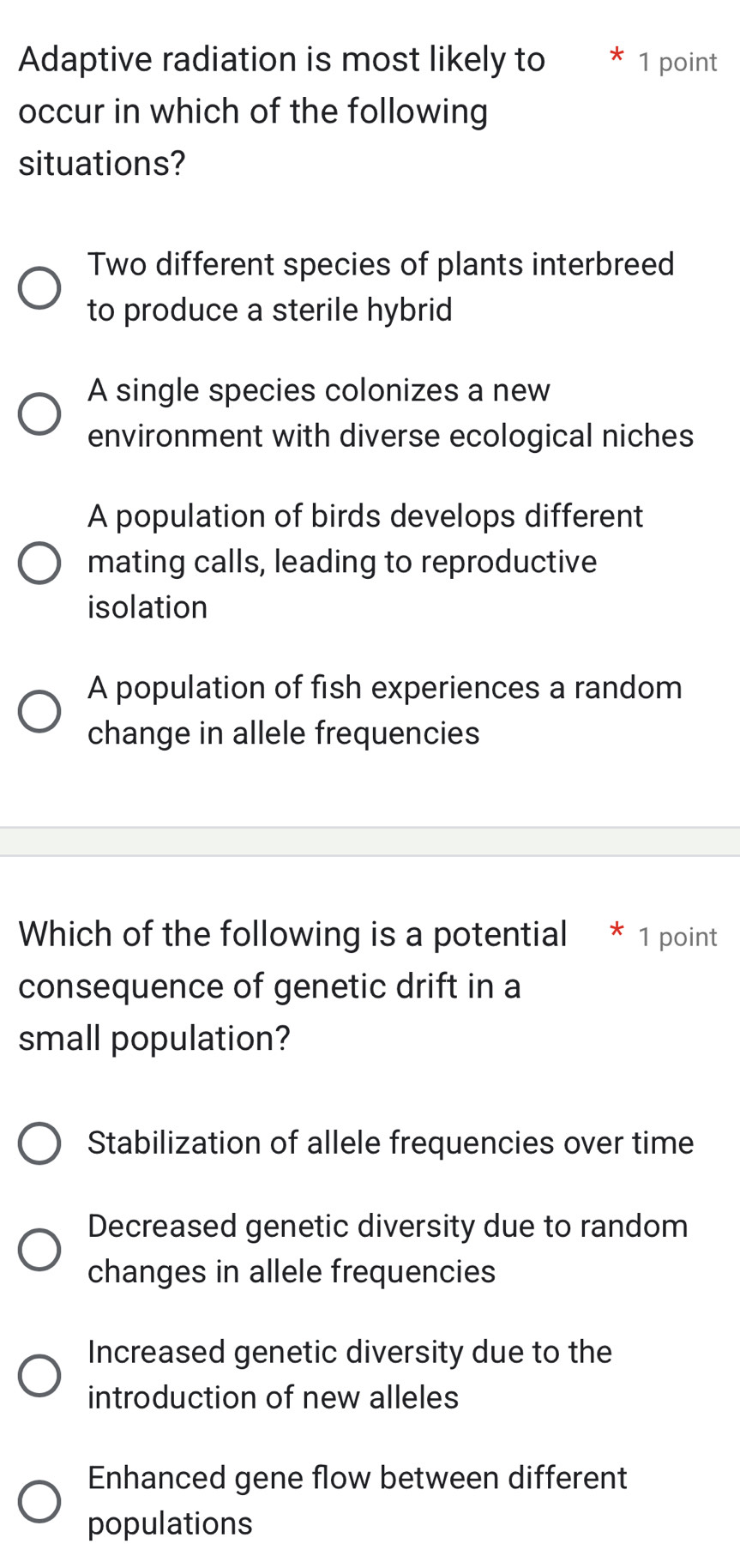This screenshot has height=1568, width=740.
Task: Choose "Decreased genetic diversity" answer option
Action: click(38, 1249)
